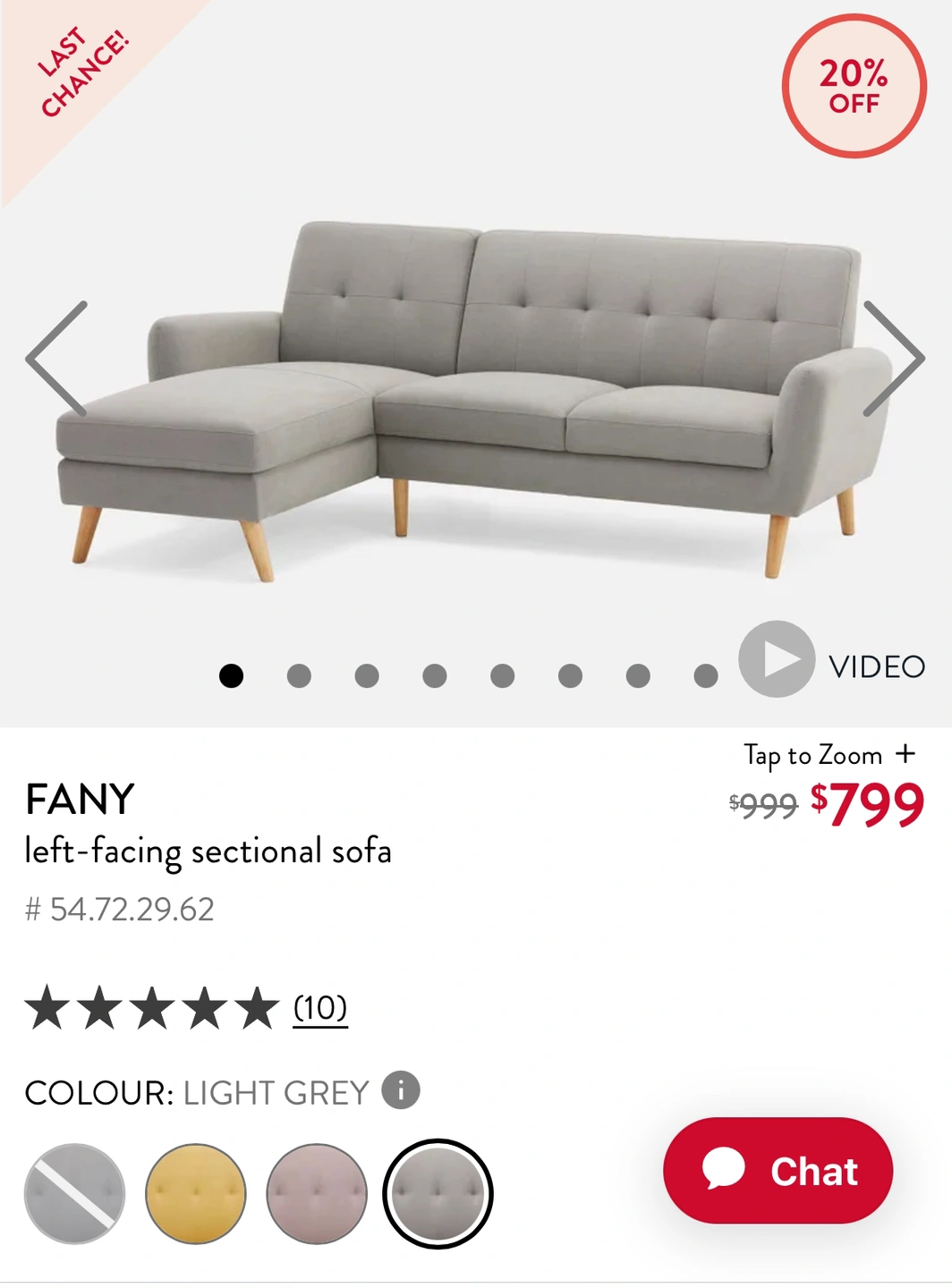Viewport: 952px width, 1288px height.
Task: Select the crossed-out grey colour swatch
Action: (x=75, y=1193)
